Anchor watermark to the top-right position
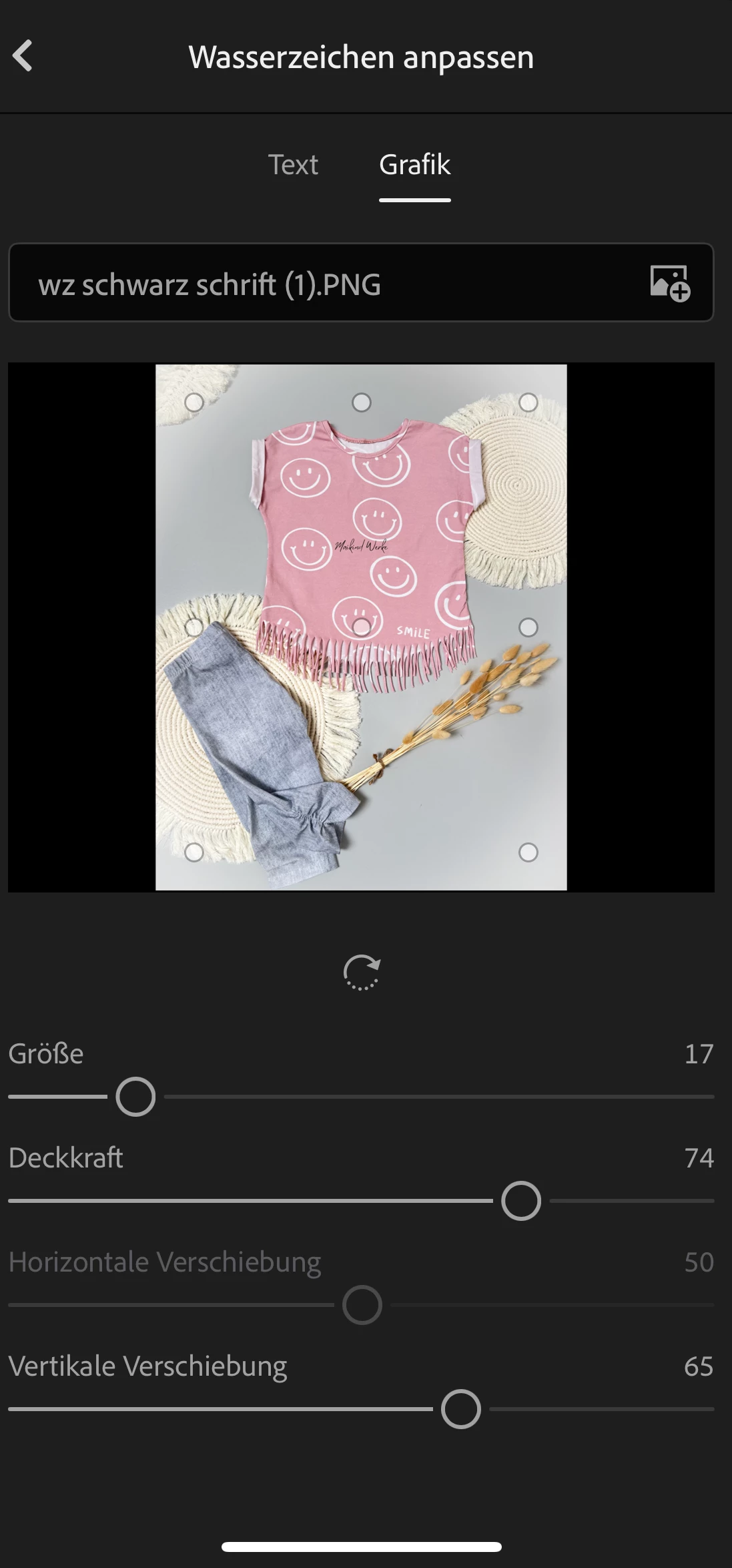The image size is (732, 1568). click(528, 403)
